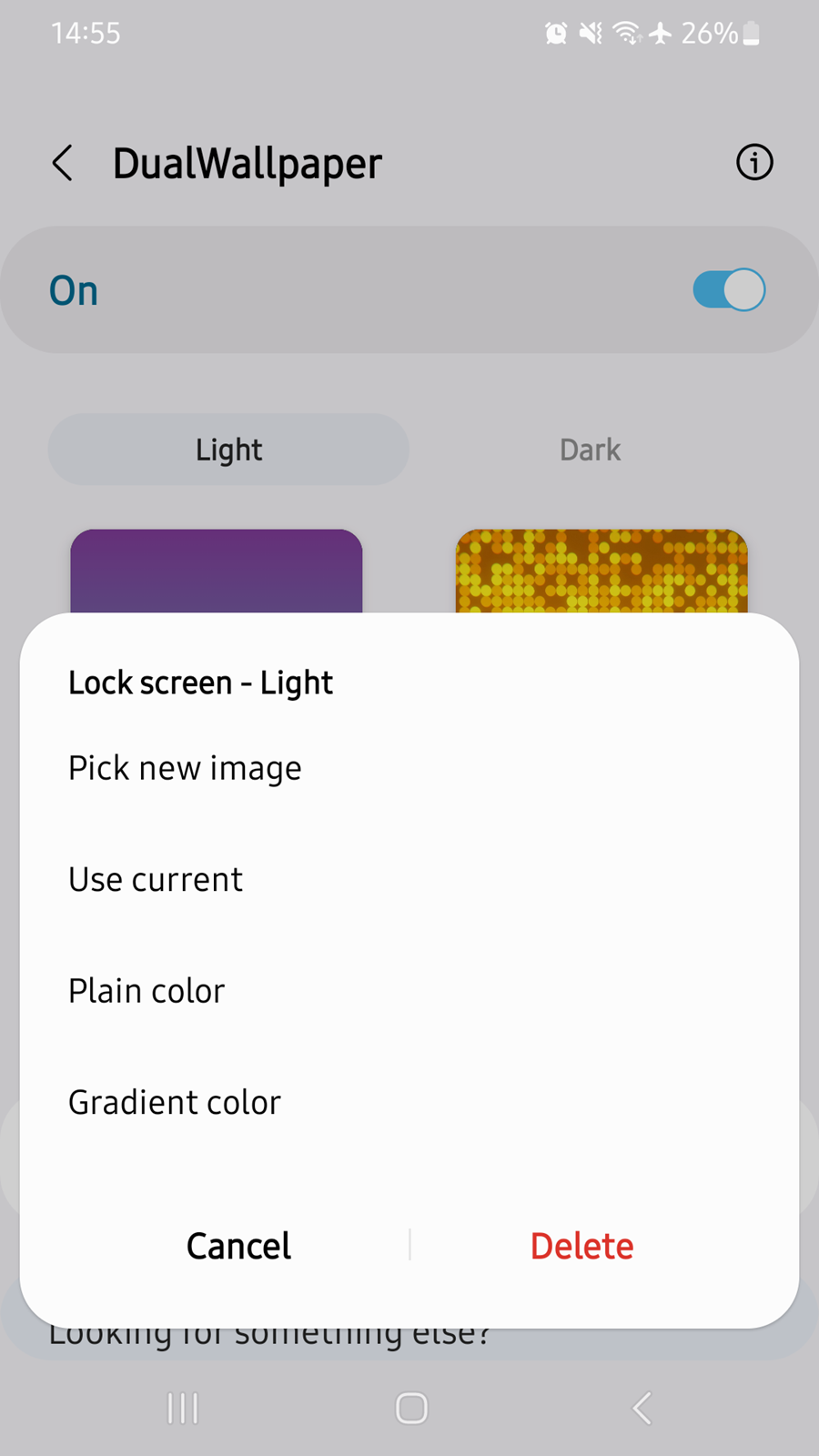Select Gradient color option
The width and height of the screenshot is (819, 1456).
tap(175, 1103)
